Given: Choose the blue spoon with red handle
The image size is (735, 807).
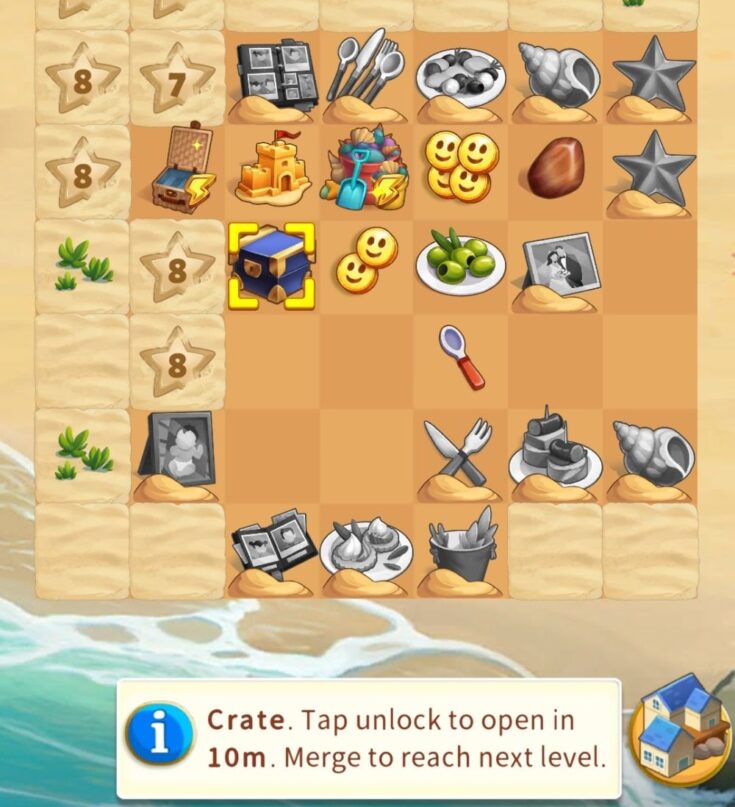Looking at the screenshot, I should click(461, 356).
